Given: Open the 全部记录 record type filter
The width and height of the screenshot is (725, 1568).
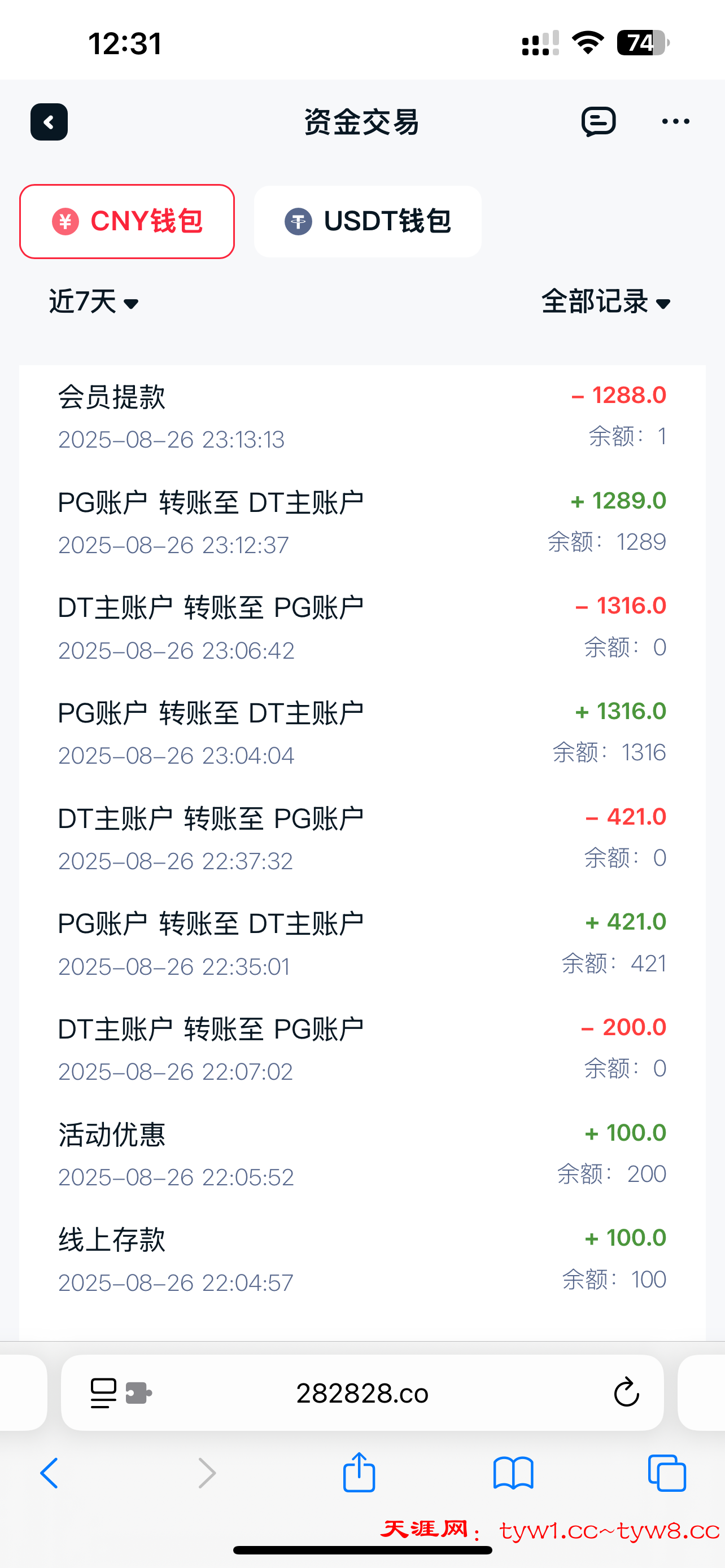Looking at the screenshot, I should (606, 302).
